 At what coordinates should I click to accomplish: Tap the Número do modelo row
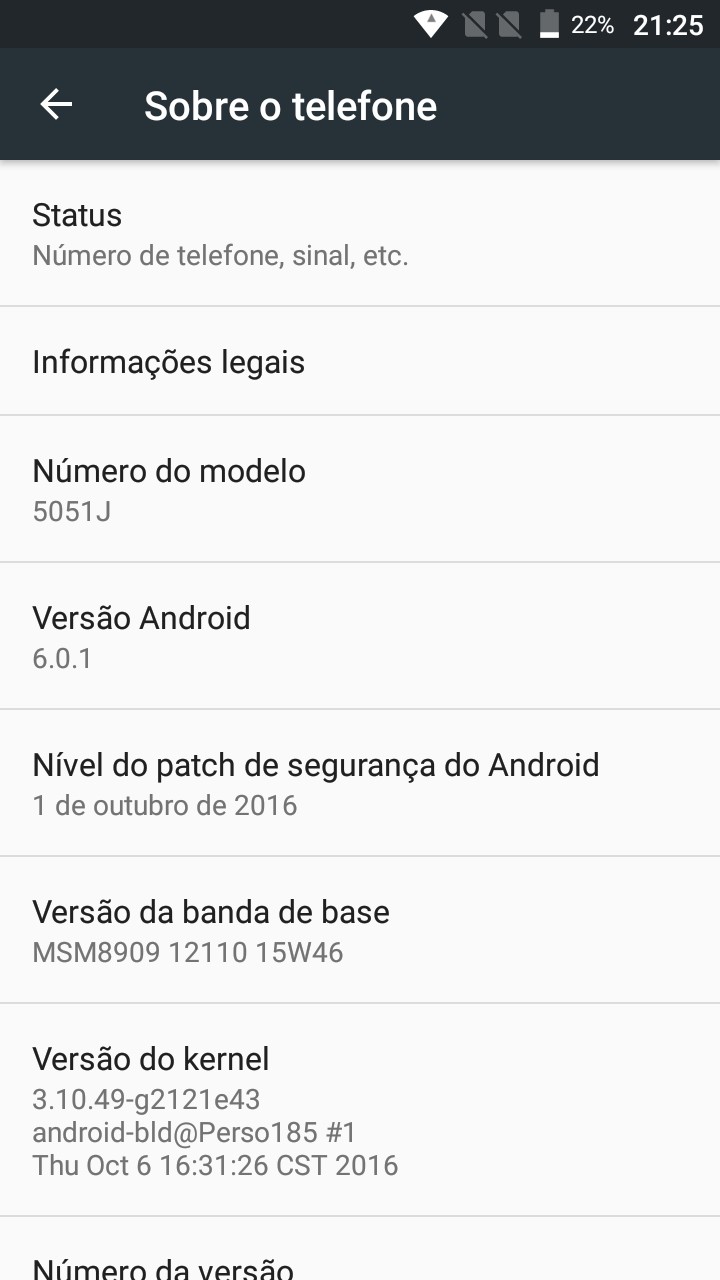pos(360,489)
